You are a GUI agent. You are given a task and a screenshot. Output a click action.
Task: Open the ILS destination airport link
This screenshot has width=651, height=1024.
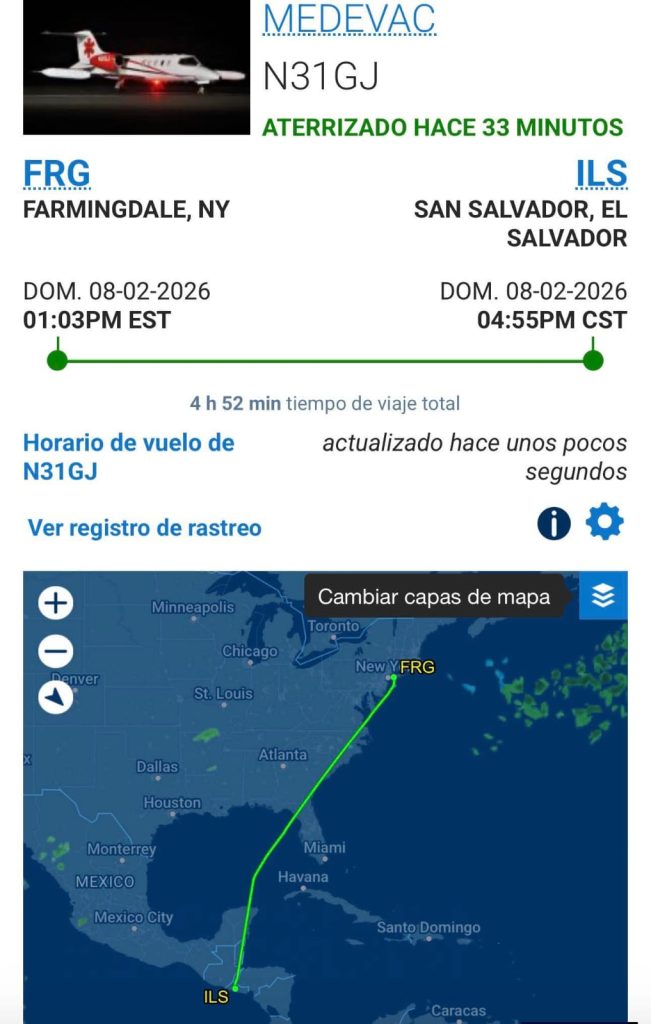[601, 174]
